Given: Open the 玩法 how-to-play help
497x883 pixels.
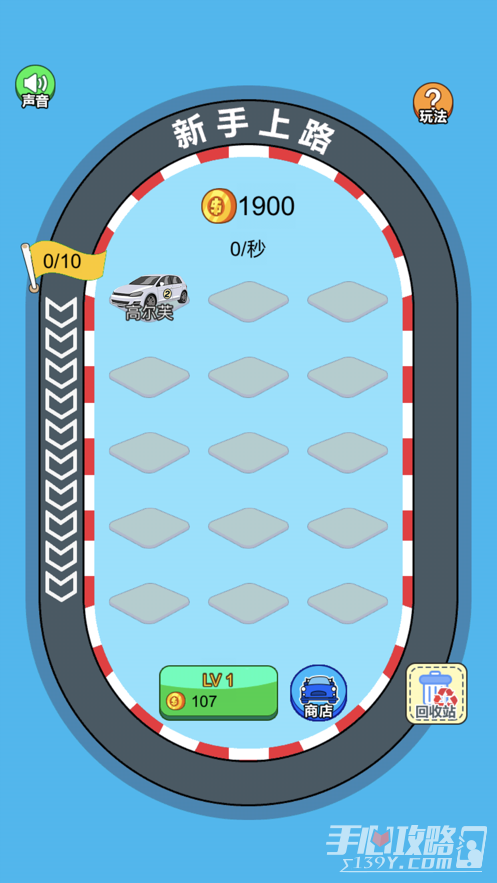Looking at the screenshot, I should [x=433, y=103].
